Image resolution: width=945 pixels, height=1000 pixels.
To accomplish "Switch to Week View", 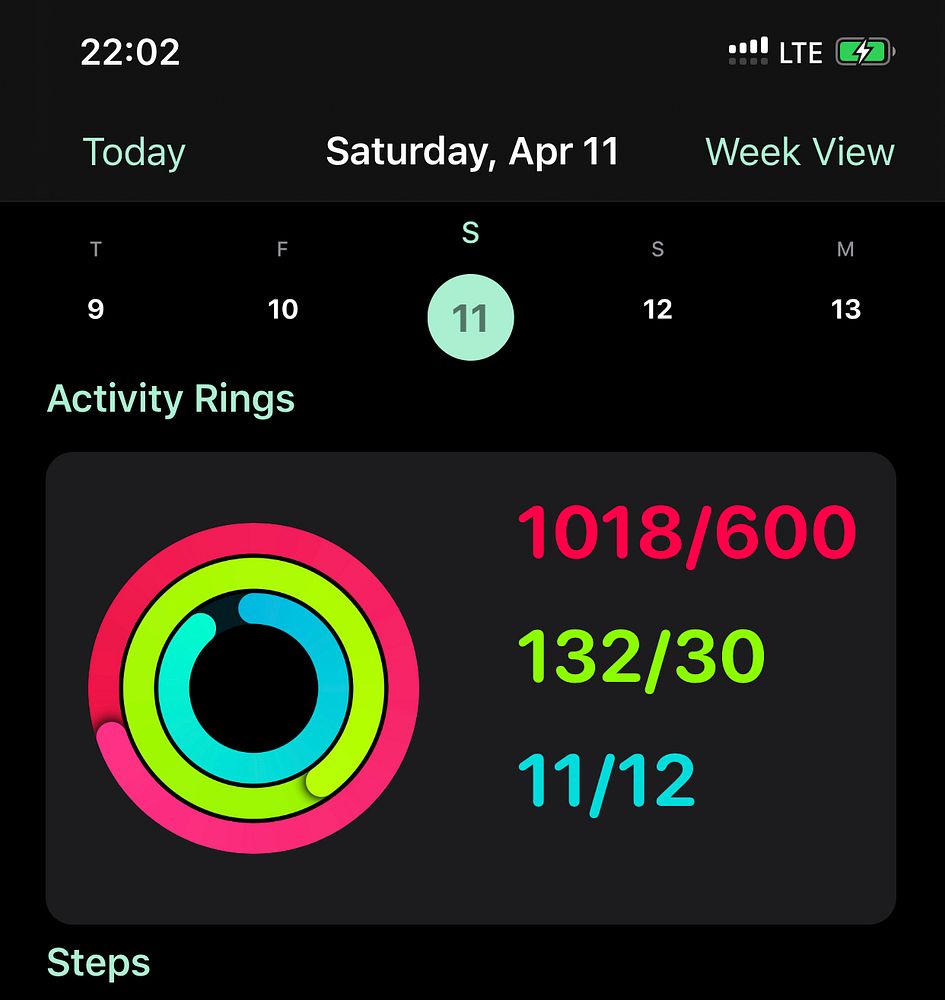I will click(x=799, y=152).
